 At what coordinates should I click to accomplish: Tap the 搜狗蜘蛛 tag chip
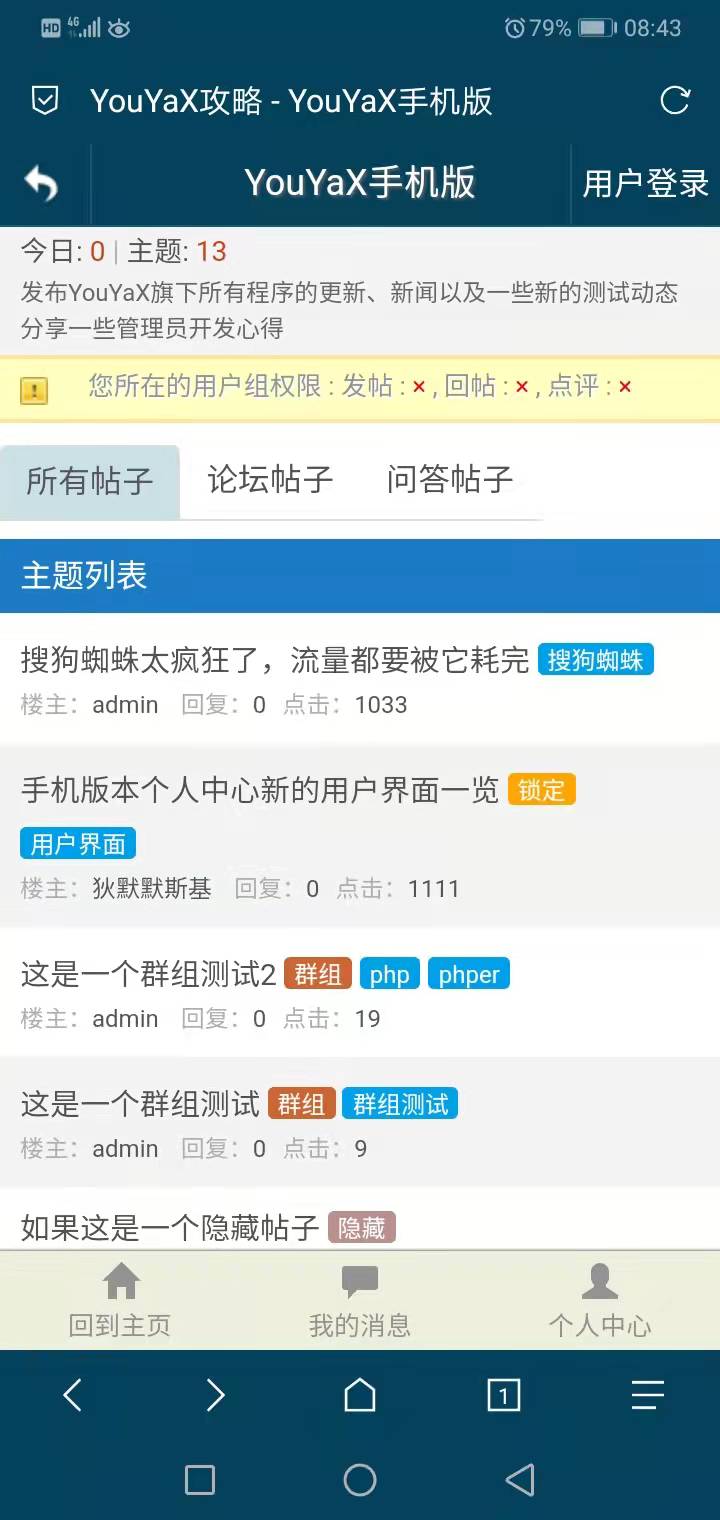(596, 660)
